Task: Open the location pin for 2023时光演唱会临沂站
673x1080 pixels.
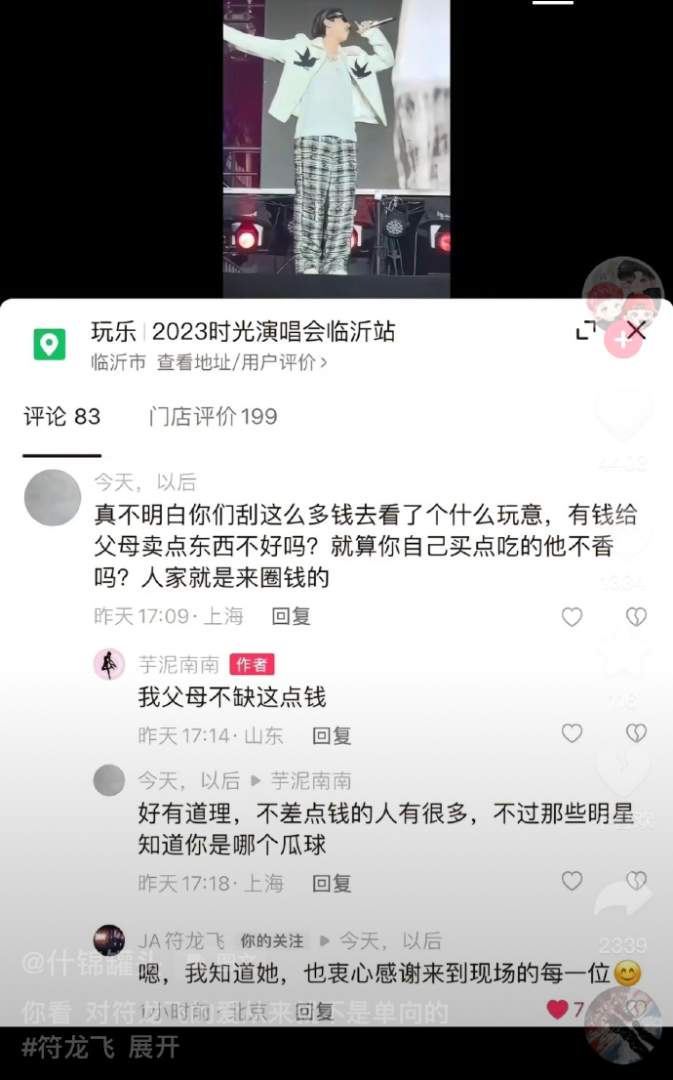Action: pos(49,344)
